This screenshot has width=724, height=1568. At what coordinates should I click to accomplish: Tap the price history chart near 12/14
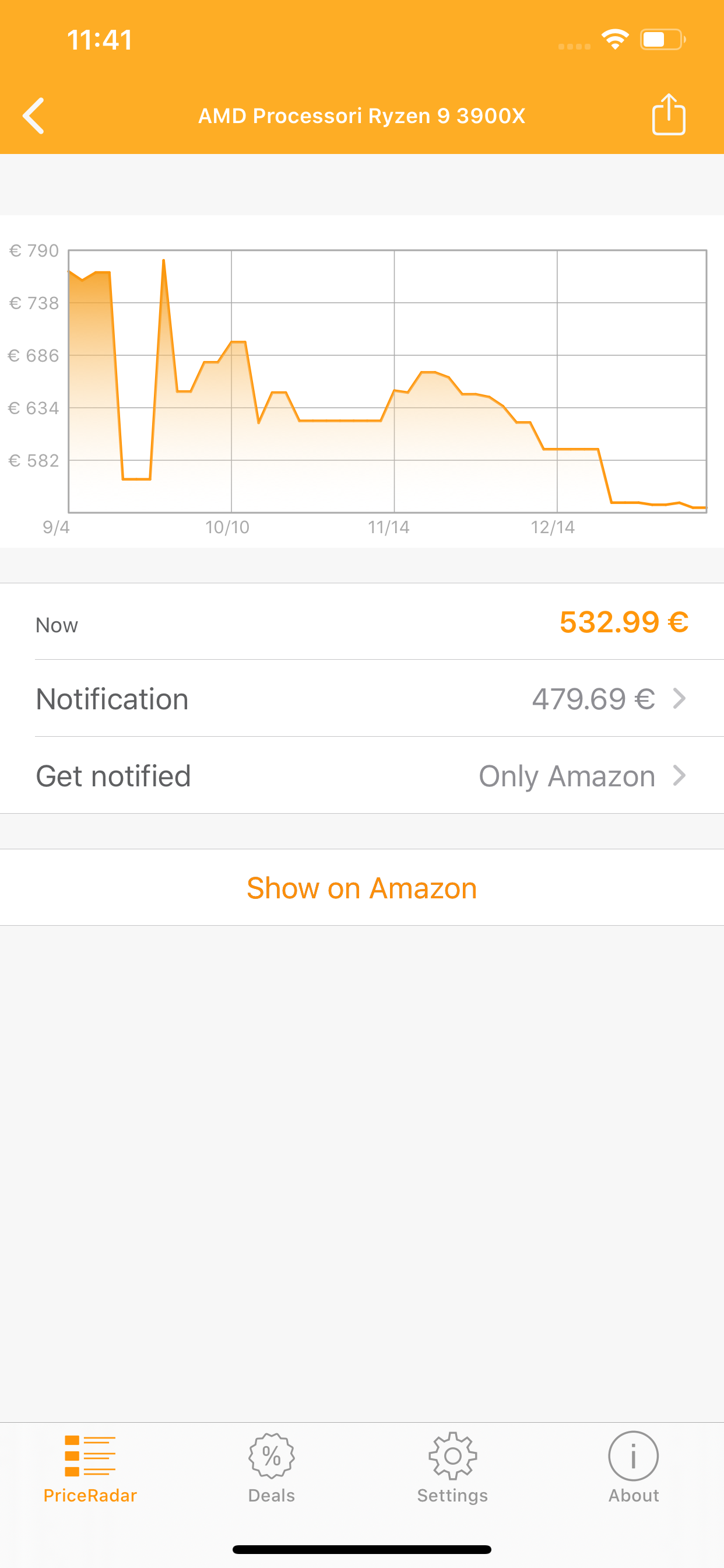557,450
